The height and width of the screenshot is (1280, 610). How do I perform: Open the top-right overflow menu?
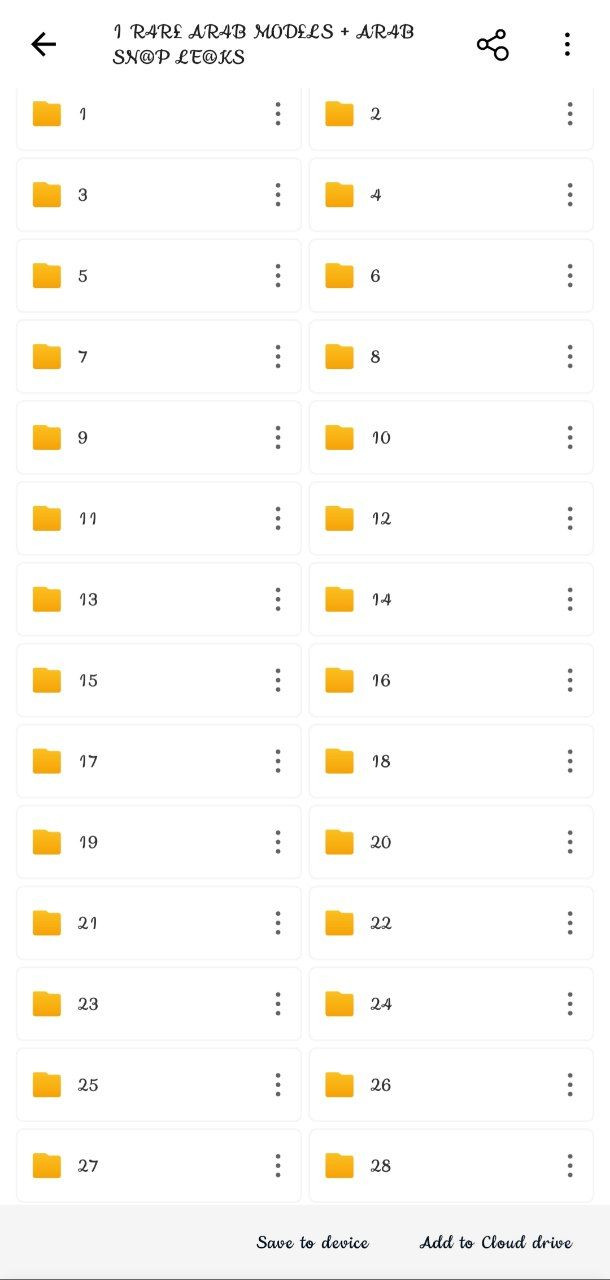coord(567,44)
